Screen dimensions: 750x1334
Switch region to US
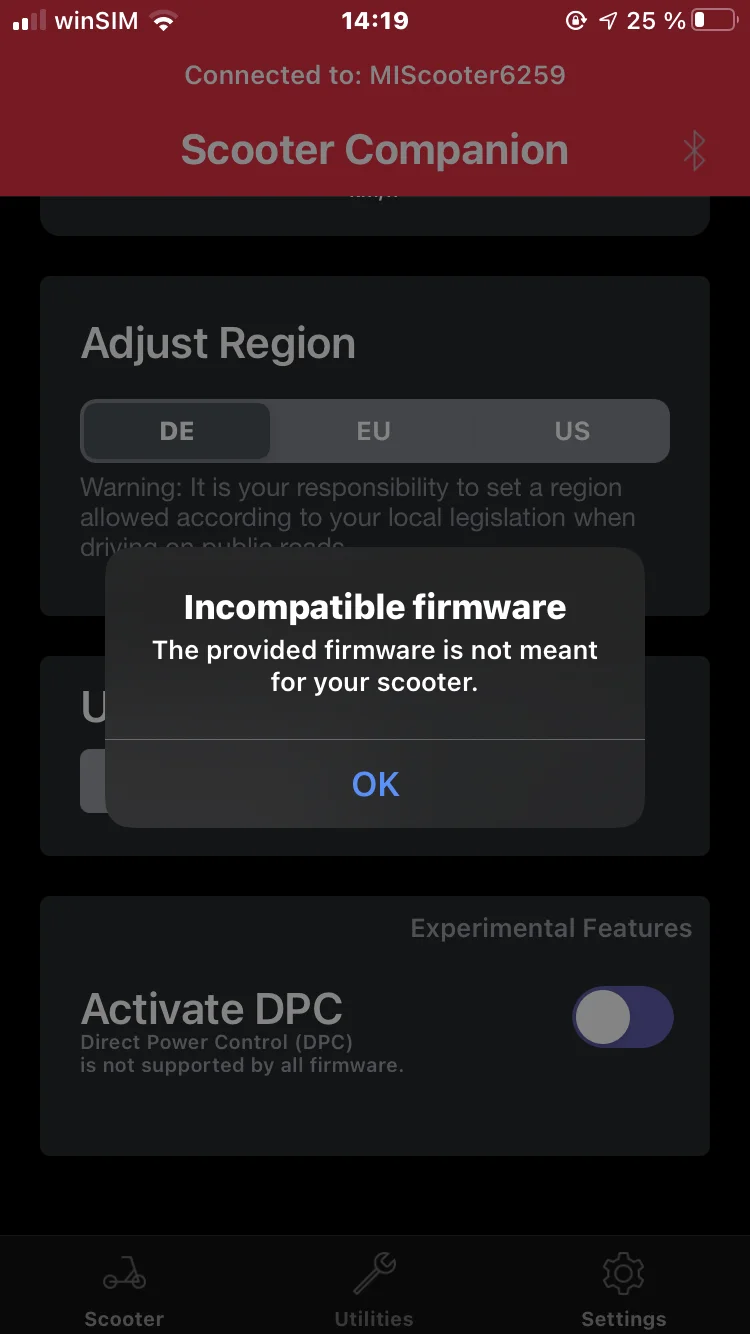pyautogui.click(x=571, y=431)
